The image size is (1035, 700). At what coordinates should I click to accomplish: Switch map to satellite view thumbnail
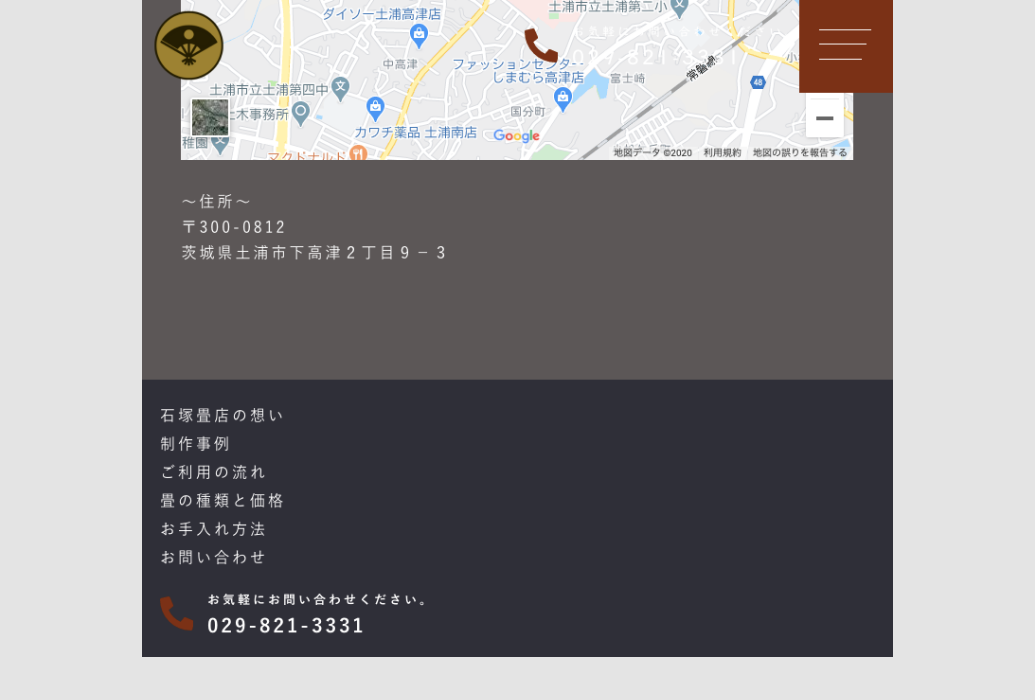(210, 117)
